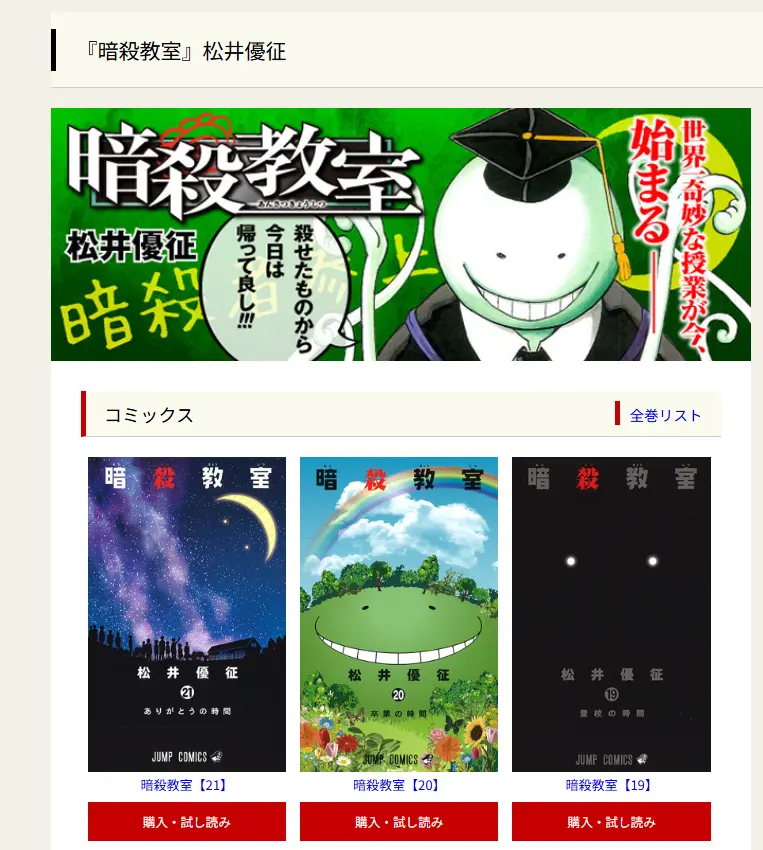Open the volume 20 cover of 暗殺教室

pos(399,614)
